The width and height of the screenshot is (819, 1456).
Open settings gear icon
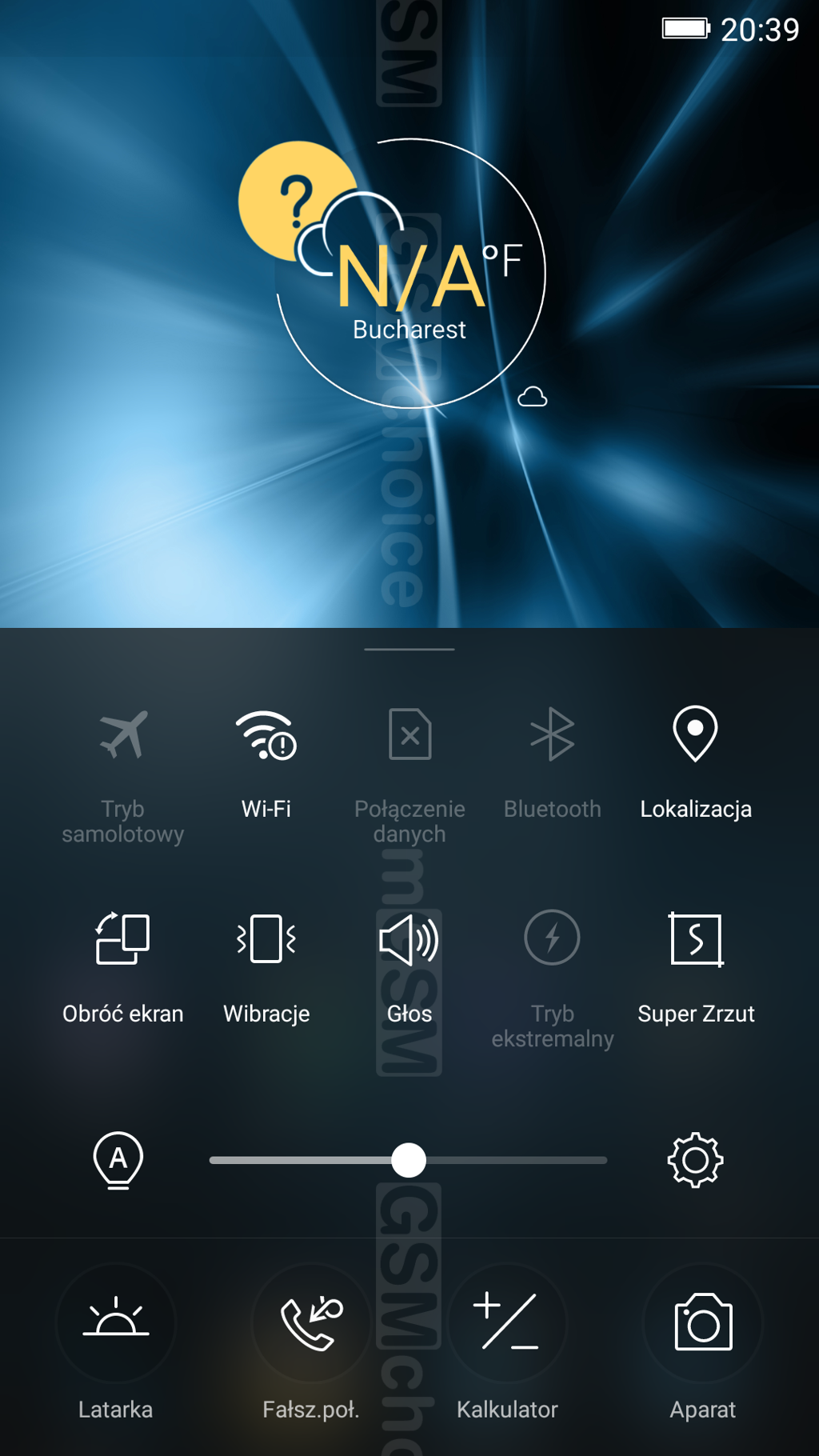[695, 1160]
